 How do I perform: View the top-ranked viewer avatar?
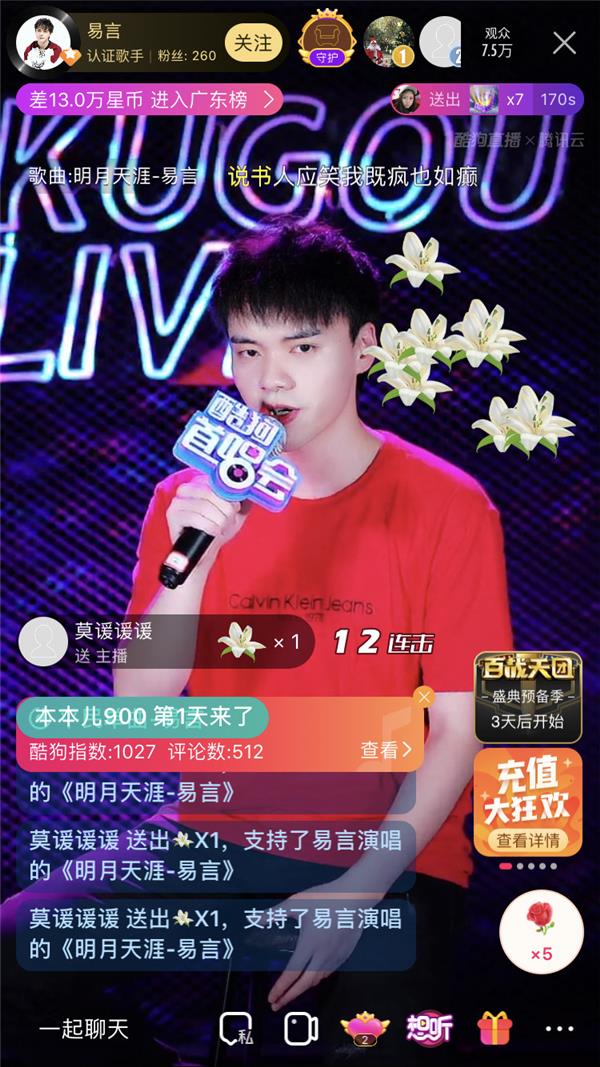point(389,42)
